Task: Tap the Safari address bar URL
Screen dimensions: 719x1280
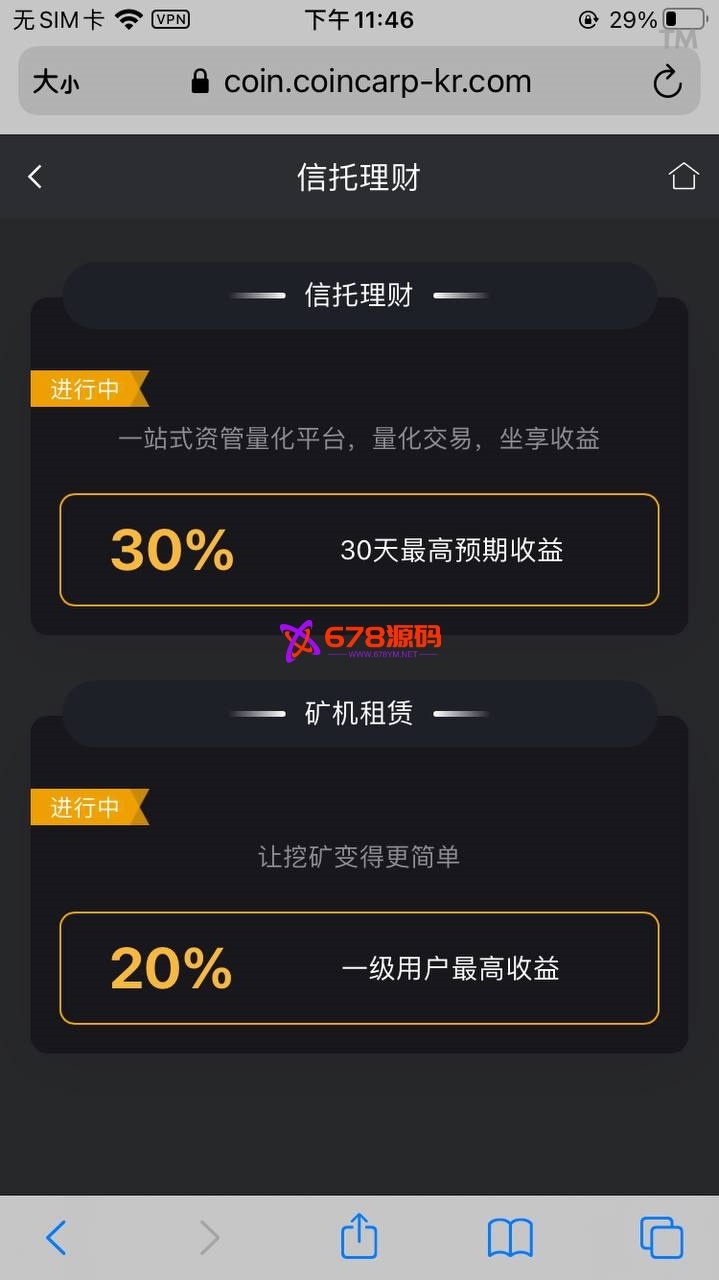Action: click(x=375, y=82)
